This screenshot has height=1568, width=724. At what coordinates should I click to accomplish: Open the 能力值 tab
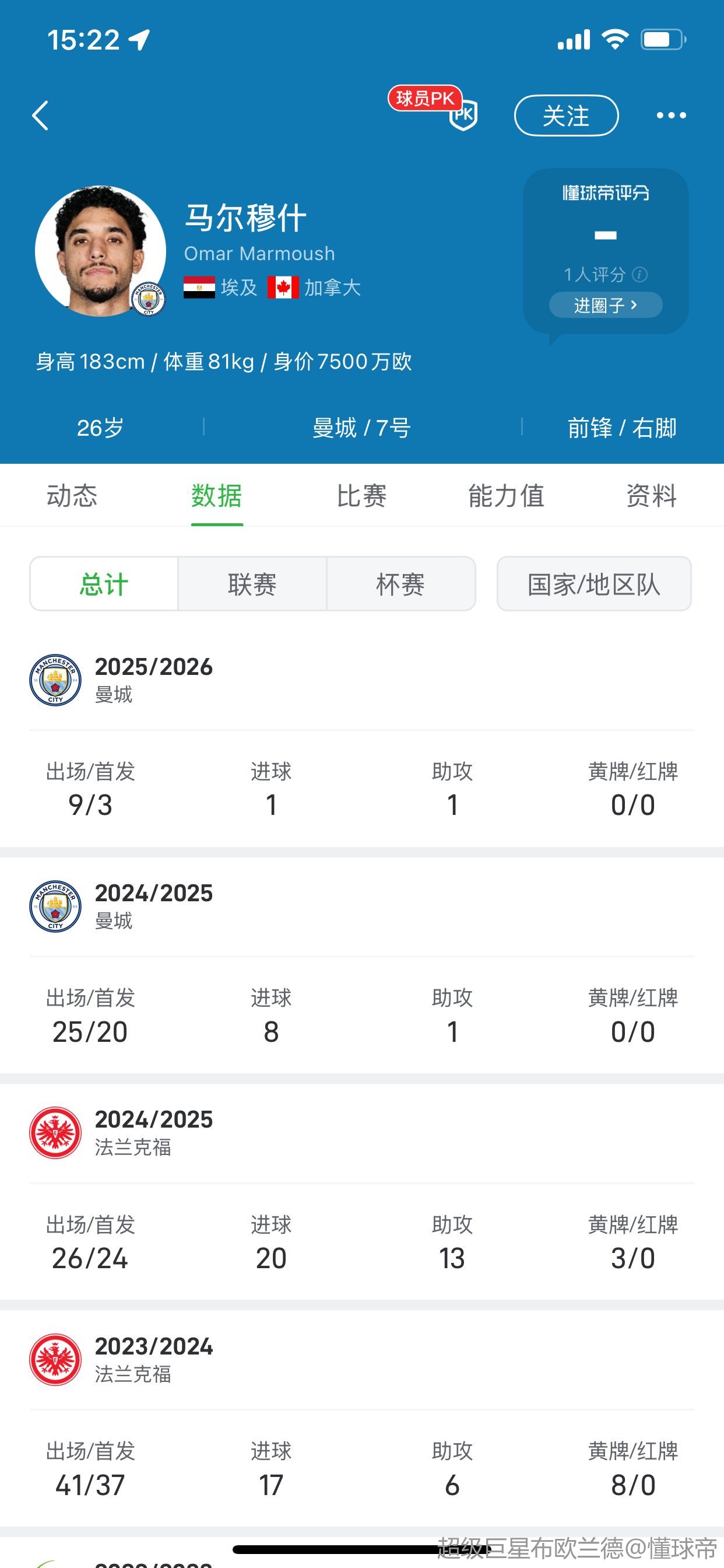coord(505,495)
